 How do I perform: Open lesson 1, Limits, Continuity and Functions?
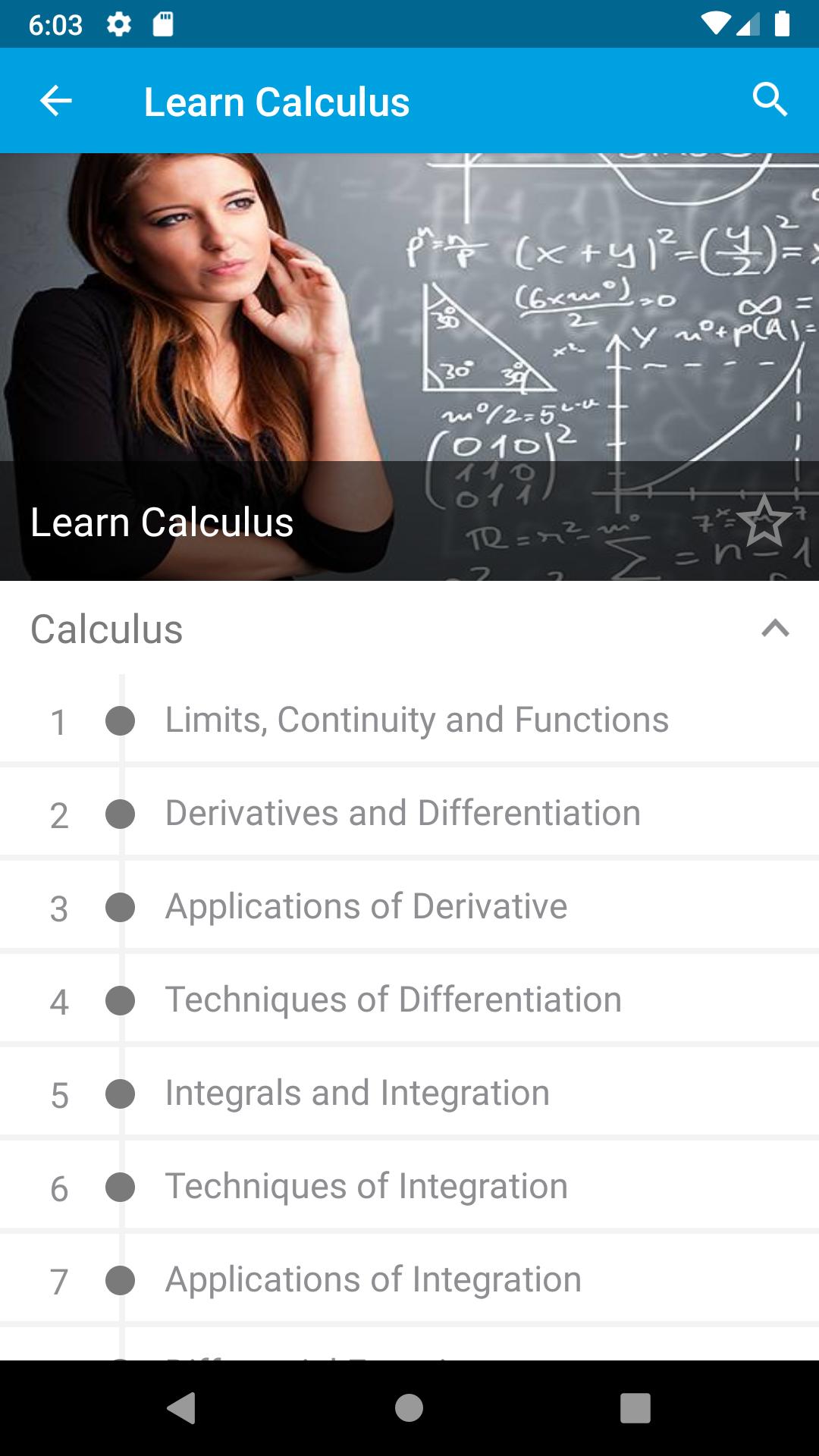click(x=417, y=720)
